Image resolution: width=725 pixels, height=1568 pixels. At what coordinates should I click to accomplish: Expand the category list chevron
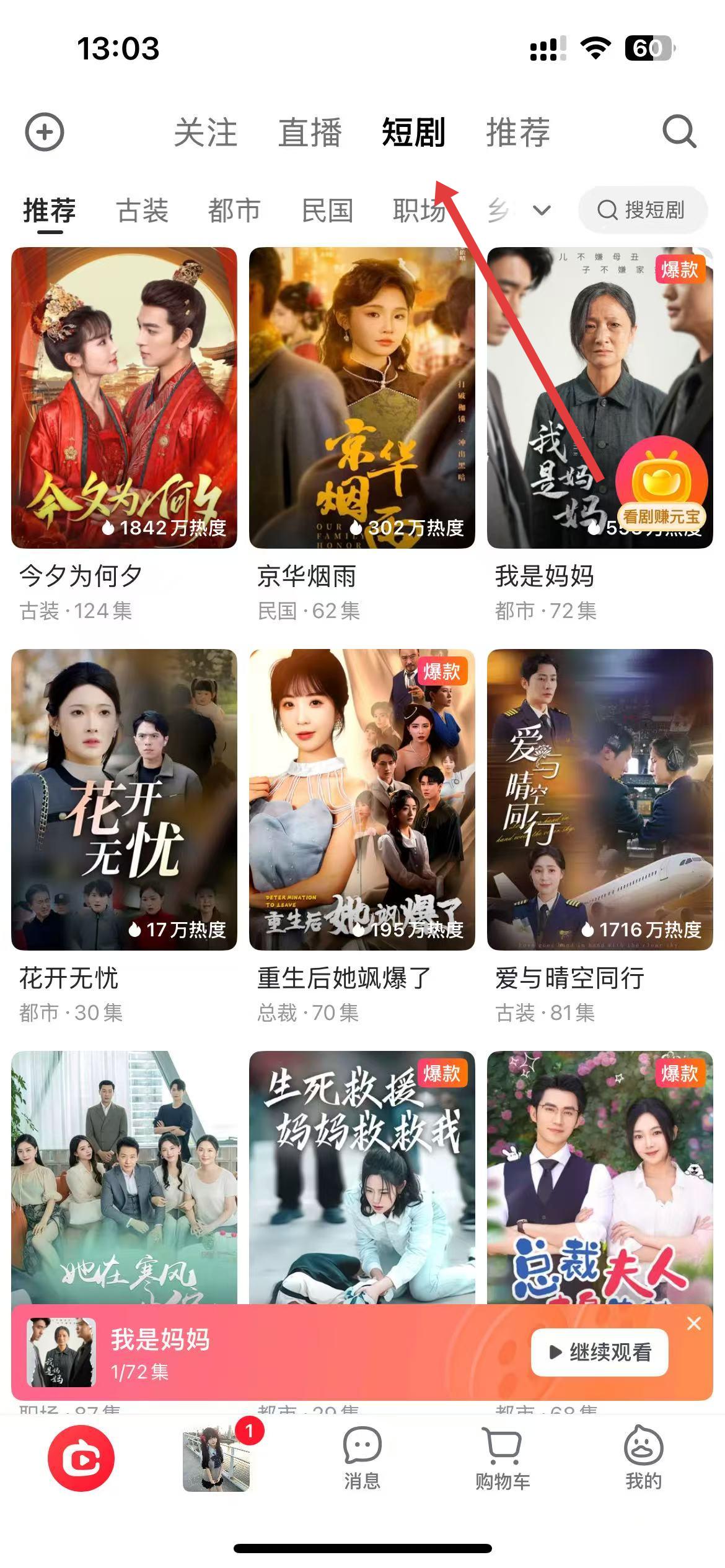(542, 211)
